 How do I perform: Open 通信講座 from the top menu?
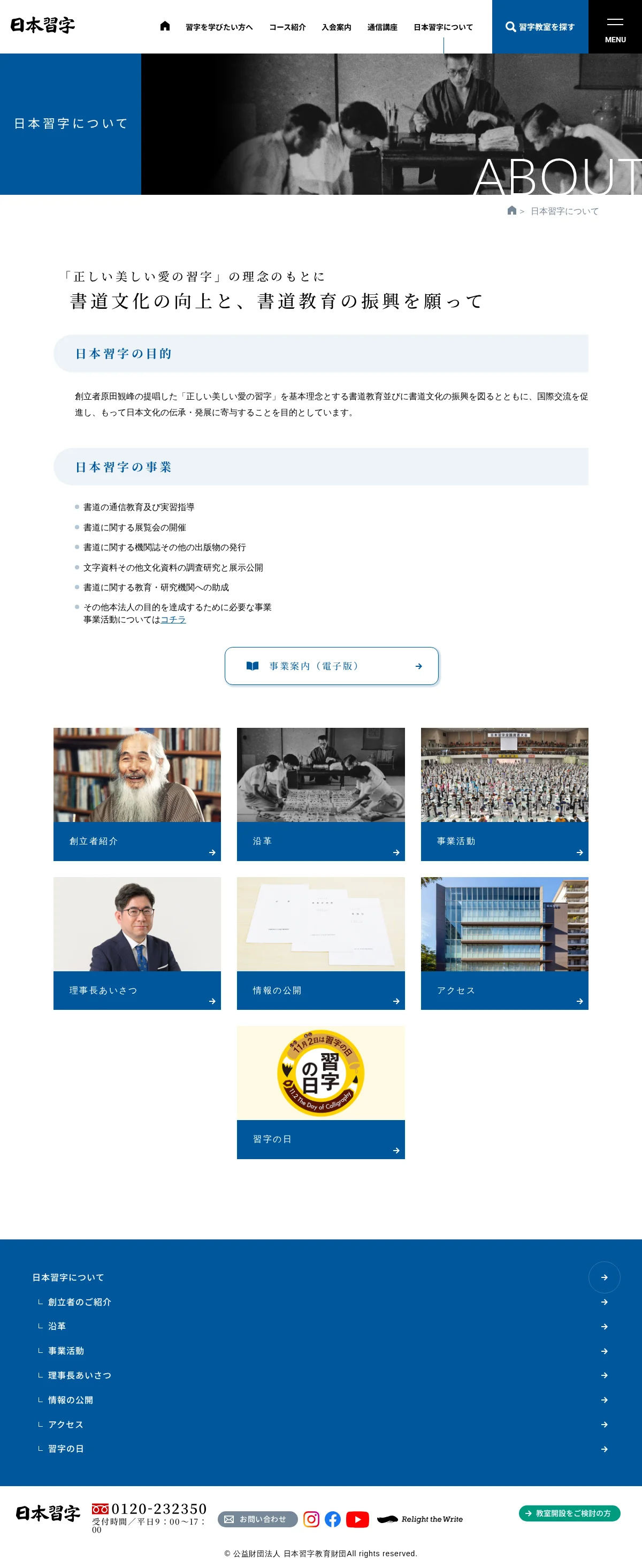[382, 27]
